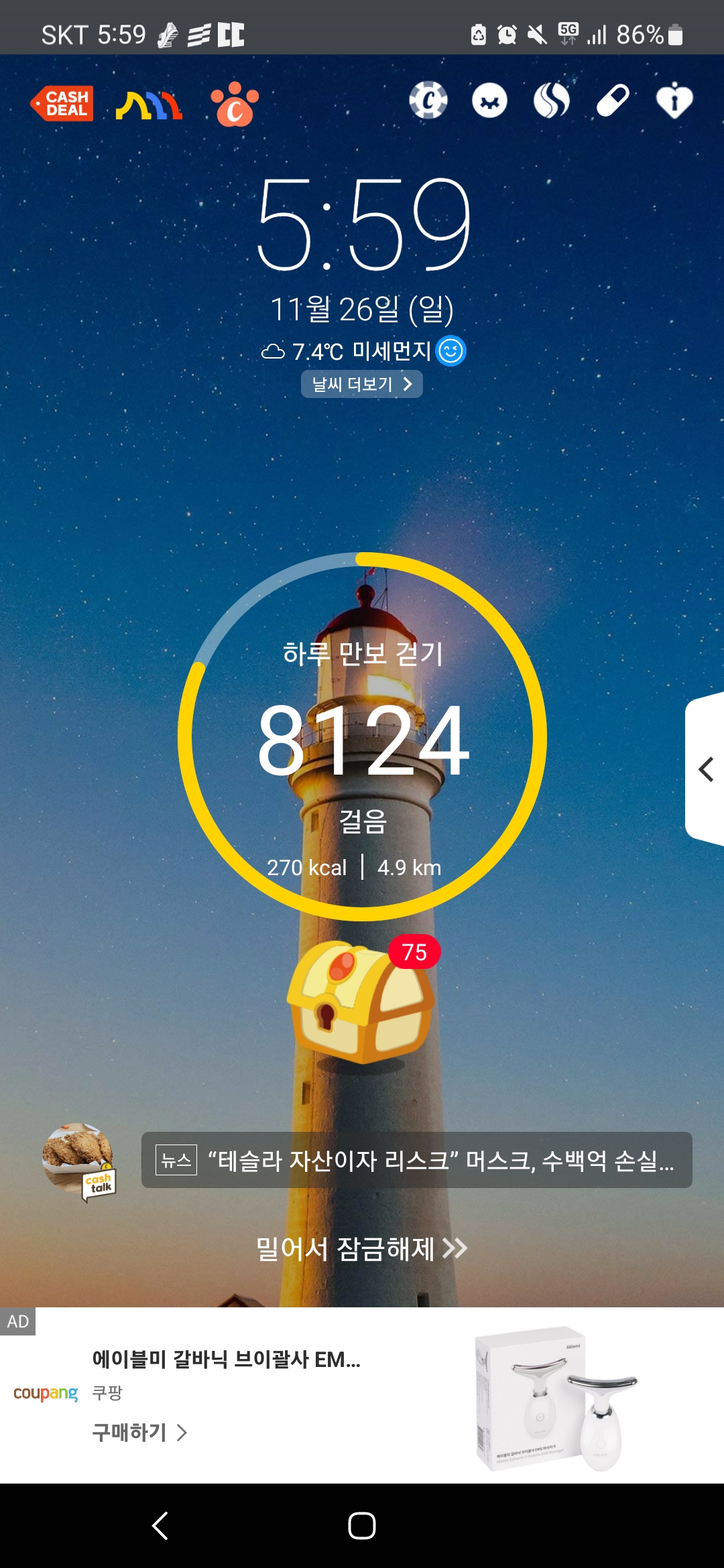Open the Cash Deal shortcut
The image size is (724, 1568).
[x=62, y=103]
